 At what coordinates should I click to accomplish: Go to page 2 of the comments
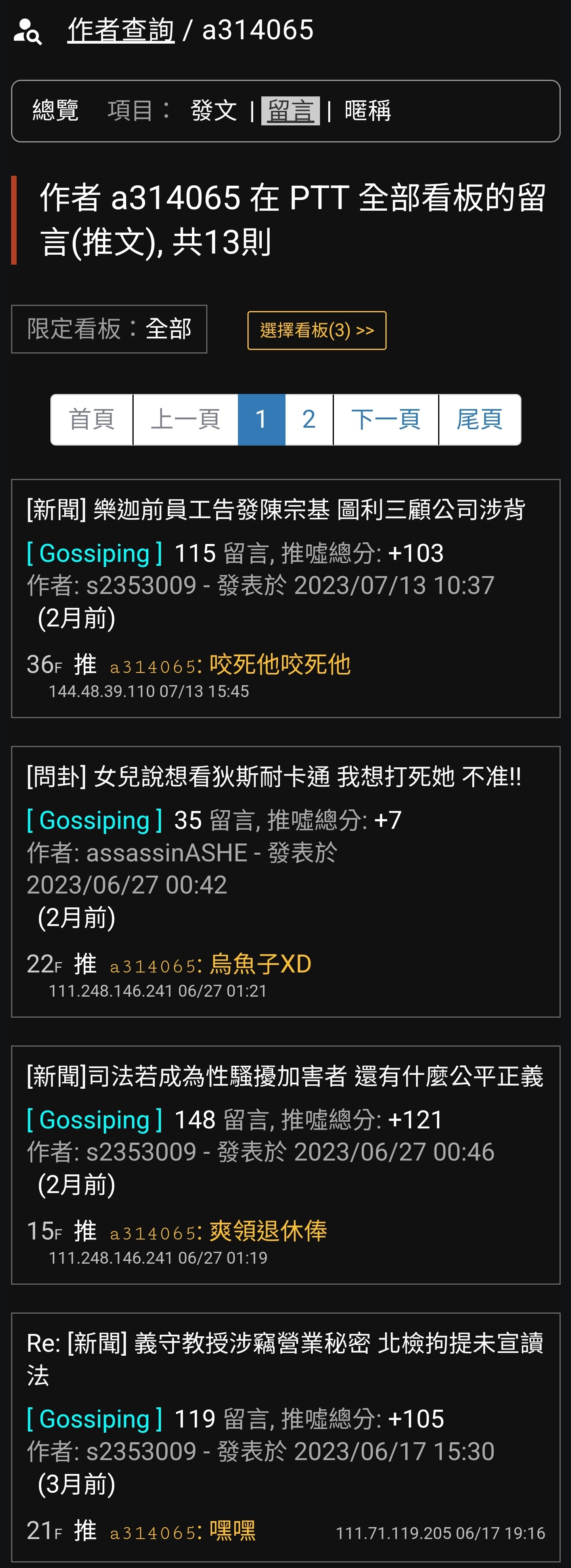tap(309, 419)
